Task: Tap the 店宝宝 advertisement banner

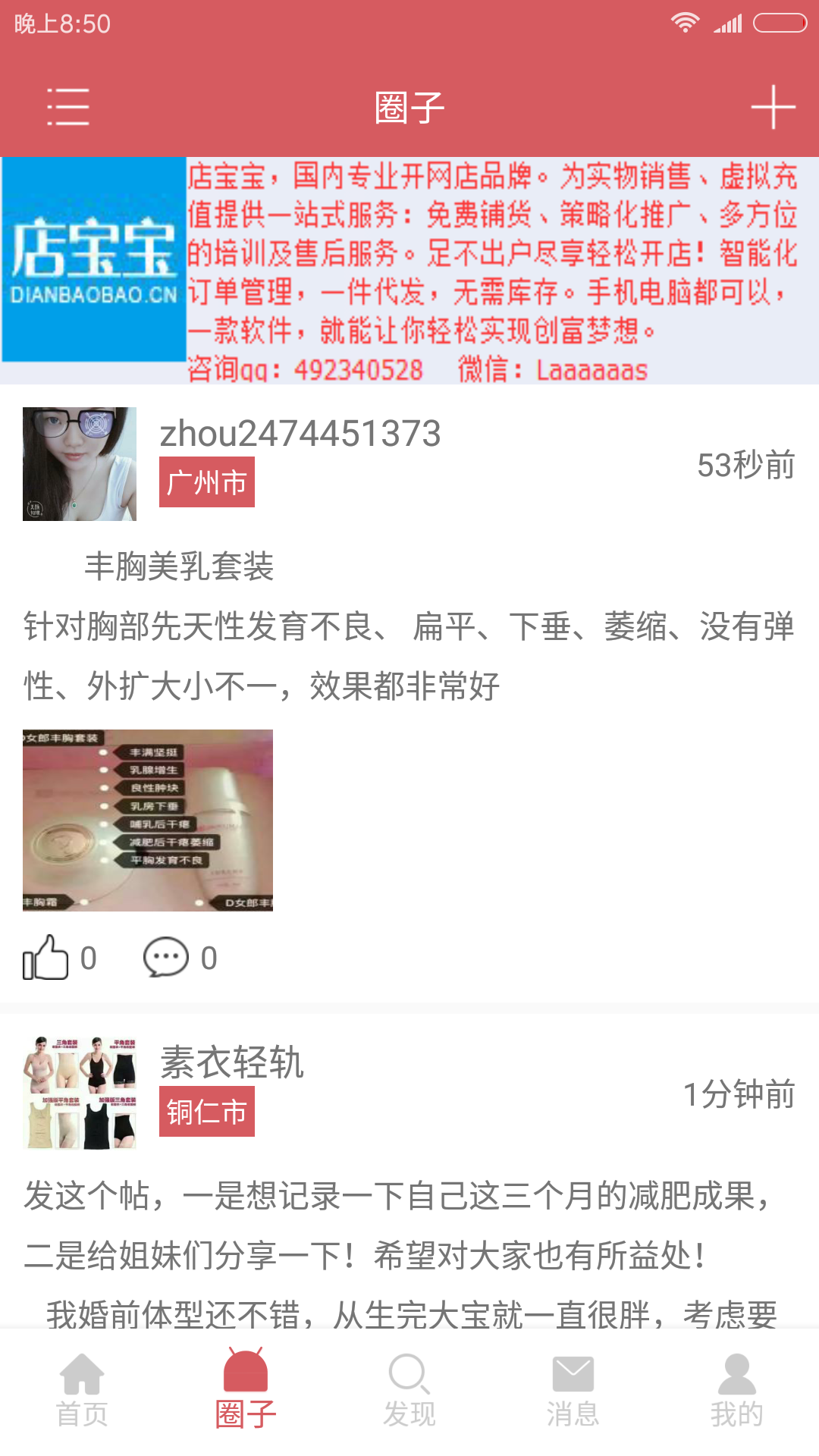Action: point(409,265)
